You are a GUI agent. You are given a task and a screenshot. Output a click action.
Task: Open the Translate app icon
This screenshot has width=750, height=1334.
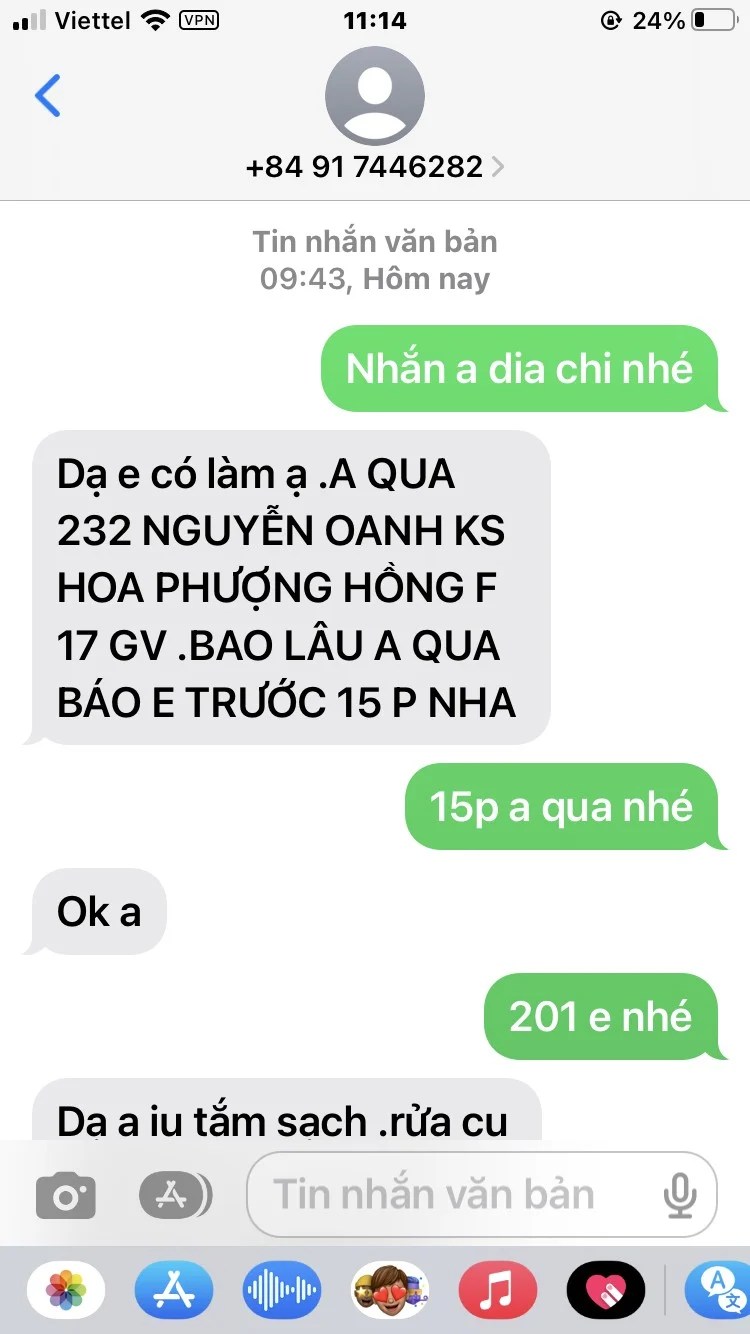click(x=718, y=1290)
